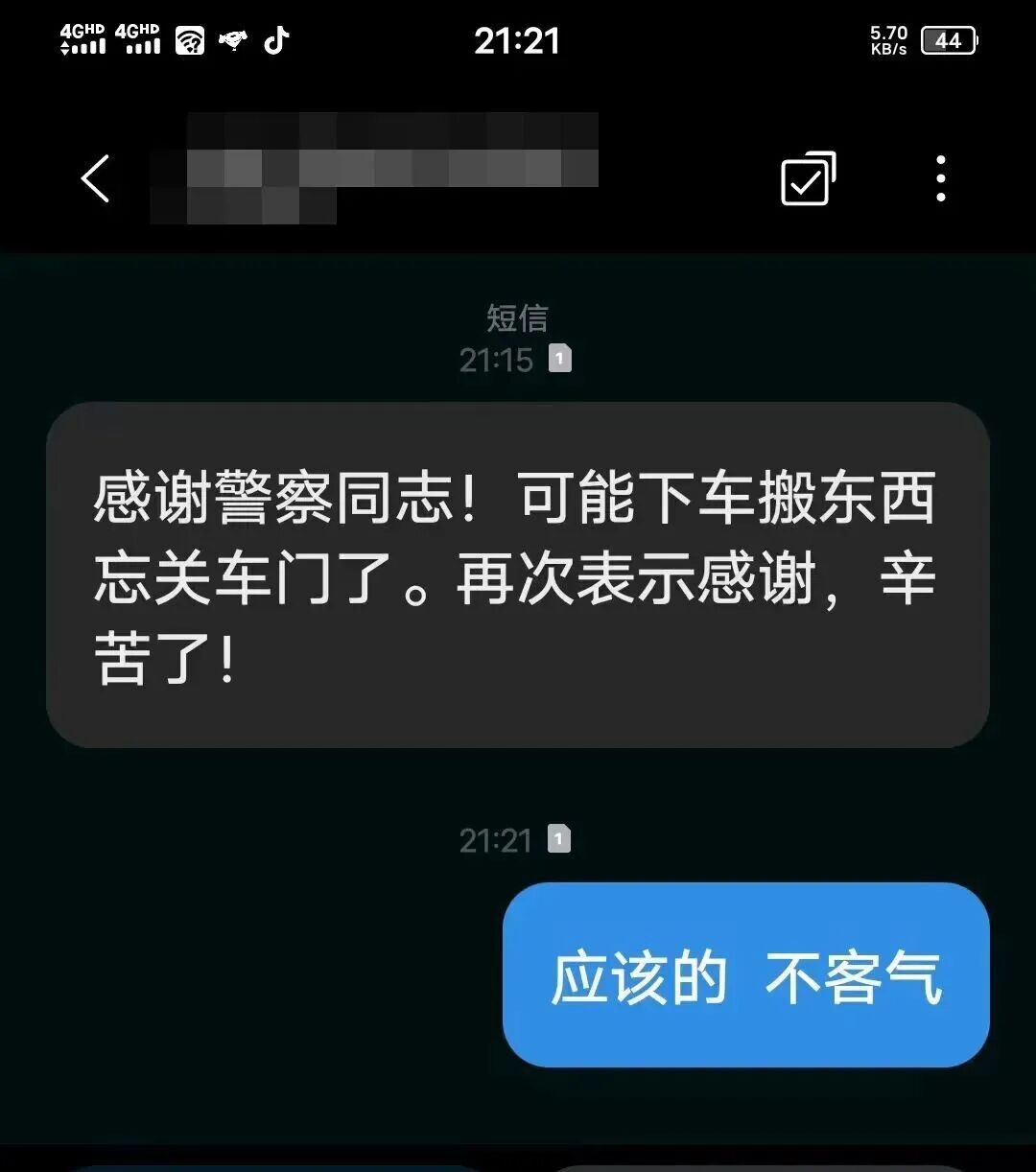The width and height of the screenshot is (1036, 1172).
Task: Open the three-dot overflow menu
Action: pyautogui.click(x=940, y=178)
